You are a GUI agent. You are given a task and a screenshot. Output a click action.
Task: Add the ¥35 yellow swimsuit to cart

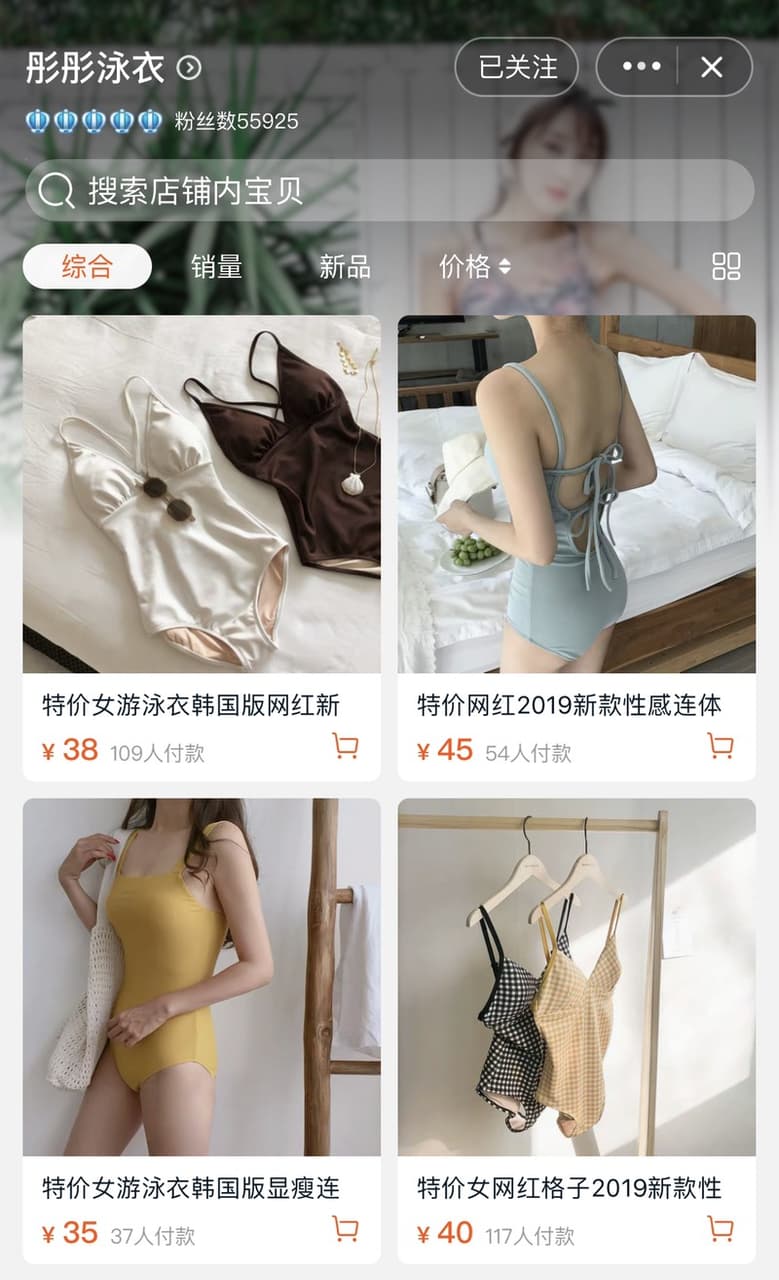point(345,1229)
